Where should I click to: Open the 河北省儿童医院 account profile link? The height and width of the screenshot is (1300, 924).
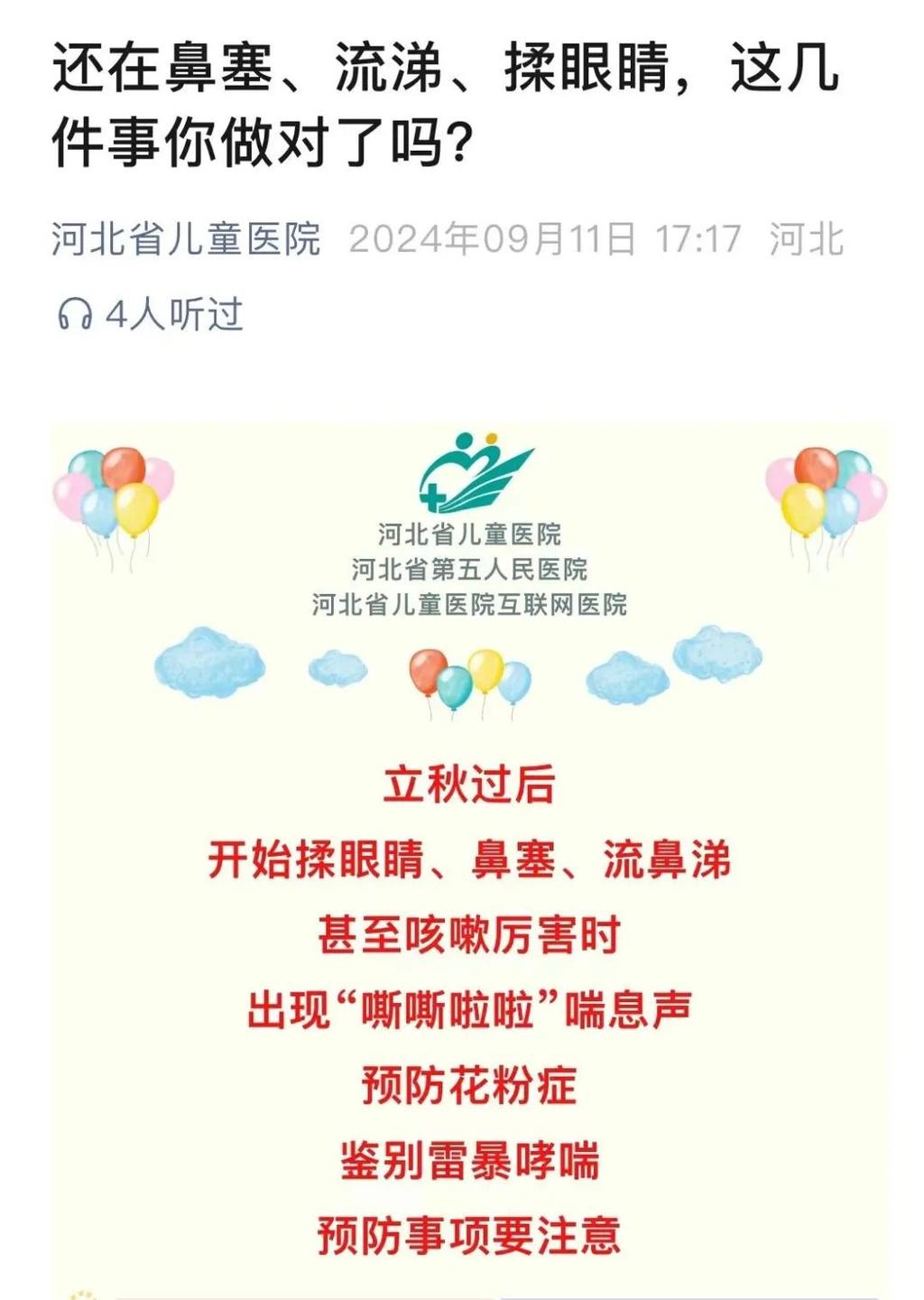tap(186, 239)
